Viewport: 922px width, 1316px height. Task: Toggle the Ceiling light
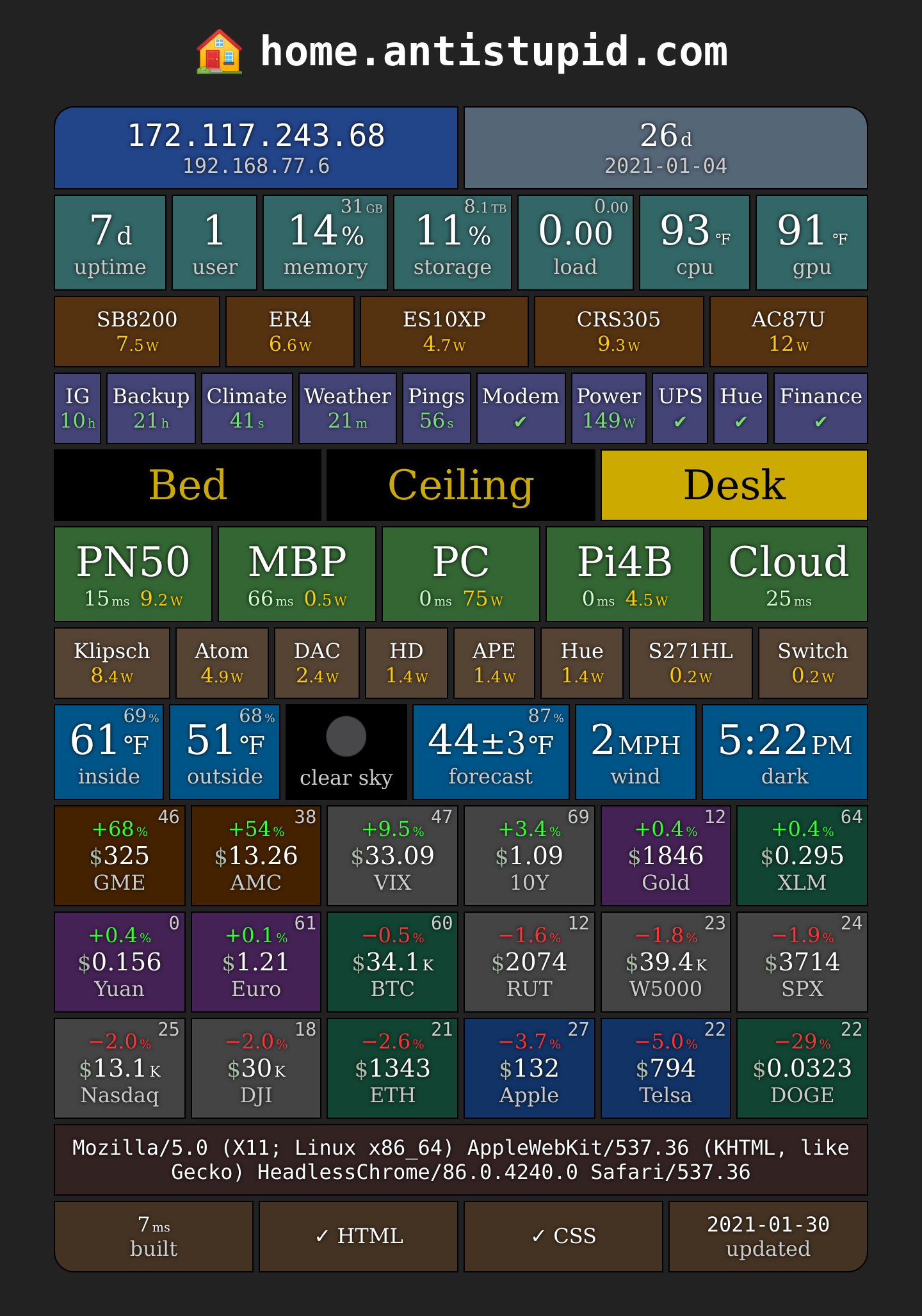(461, 485)
